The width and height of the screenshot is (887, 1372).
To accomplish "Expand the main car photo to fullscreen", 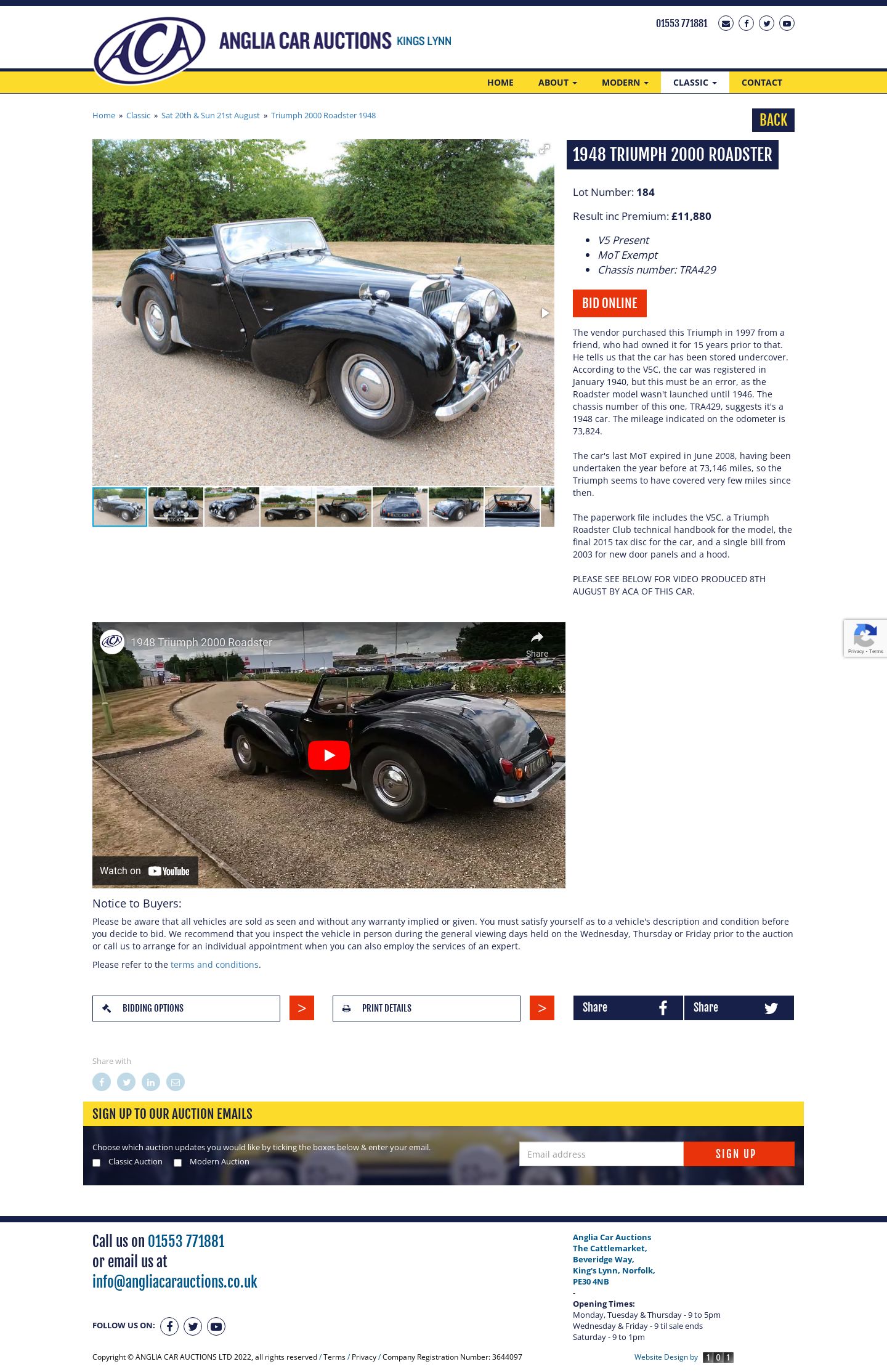I will tap(544, 149).
